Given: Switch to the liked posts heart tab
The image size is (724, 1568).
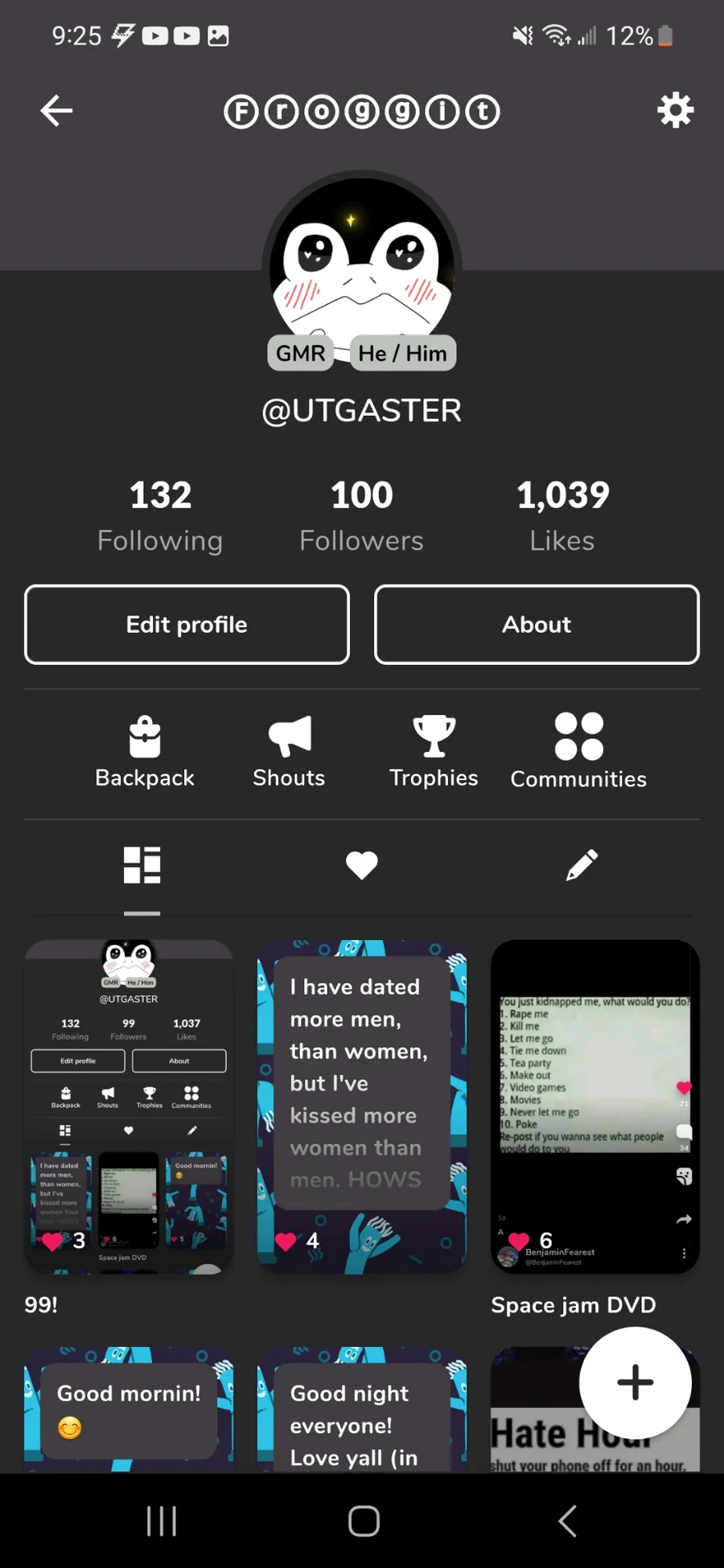Looking at the screenshot, I should coord(362,866).
